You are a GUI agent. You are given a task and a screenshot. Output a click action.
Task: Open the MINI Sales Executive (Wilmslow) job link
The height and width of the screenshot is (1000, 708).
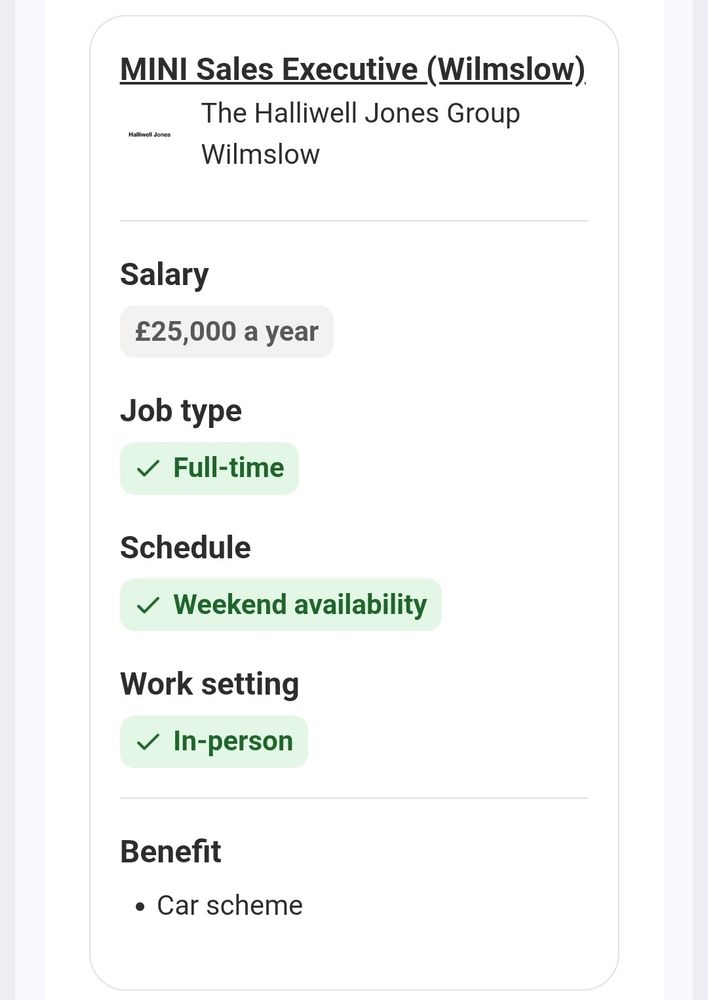point(353,70)
